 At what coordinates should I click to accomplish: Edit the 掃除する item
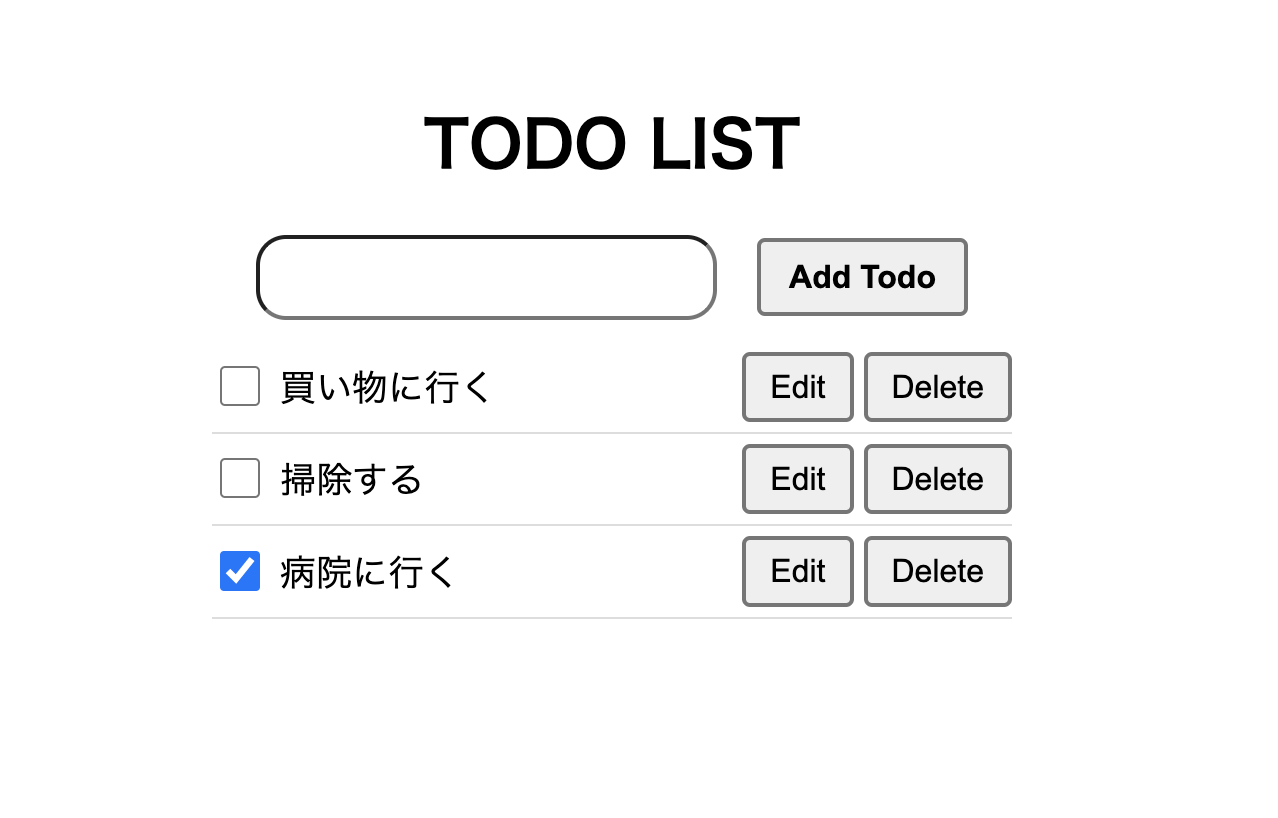797,479
